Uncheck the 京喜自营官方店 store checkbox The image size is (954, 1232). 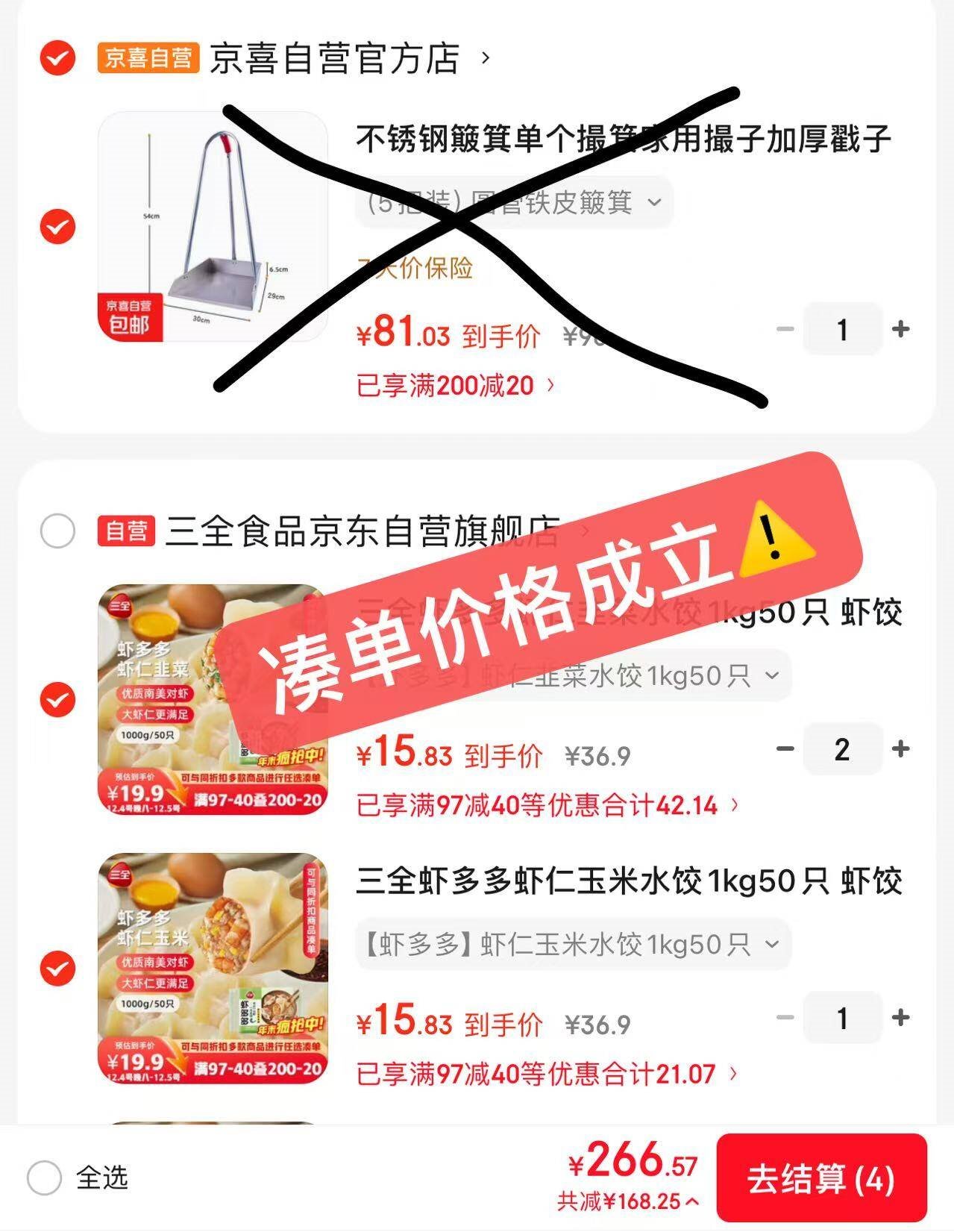[x=57, y=57]
